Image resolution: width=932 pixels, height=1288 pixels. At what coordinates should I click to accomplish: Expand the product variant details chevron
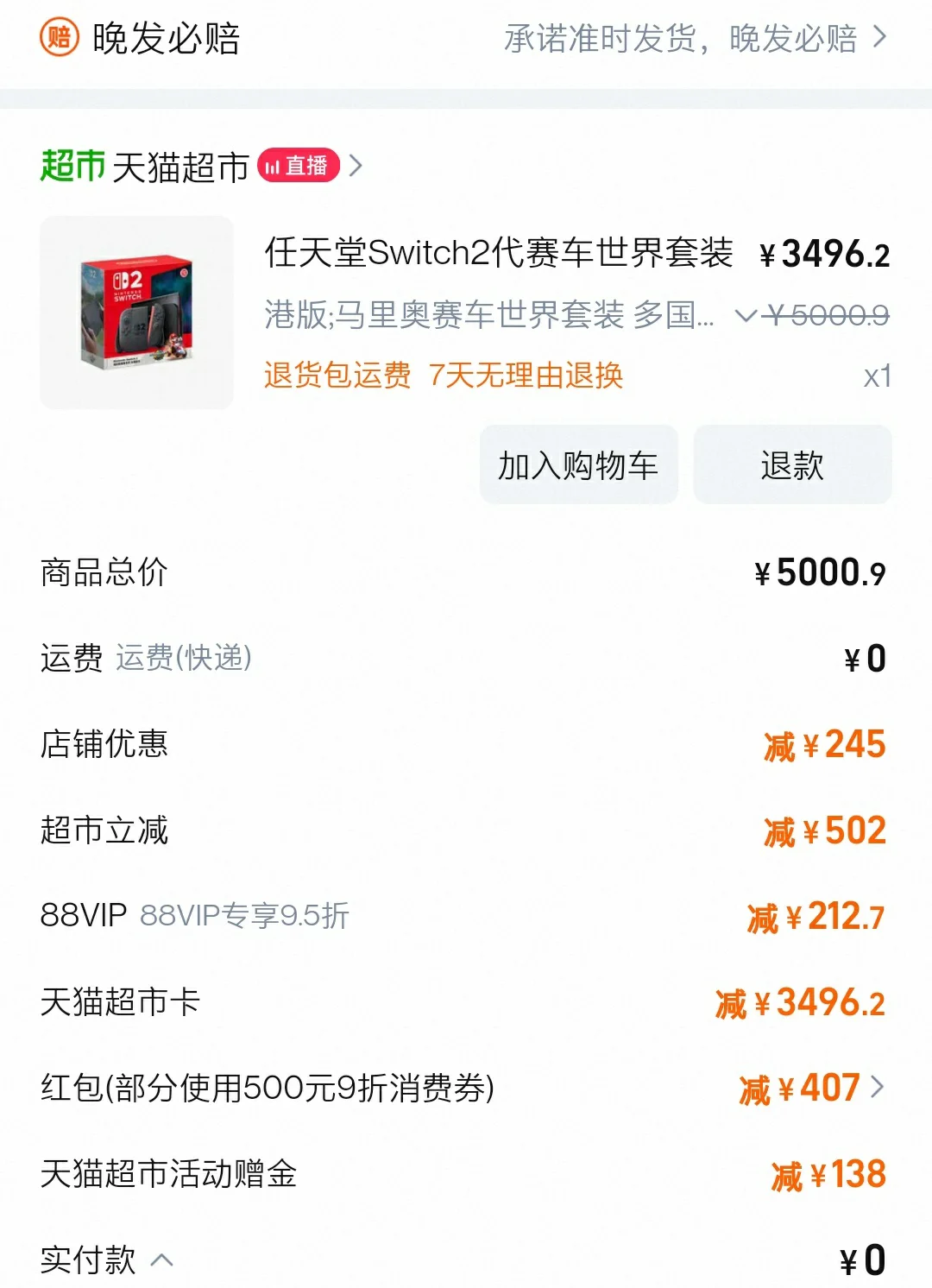(745, 316)
